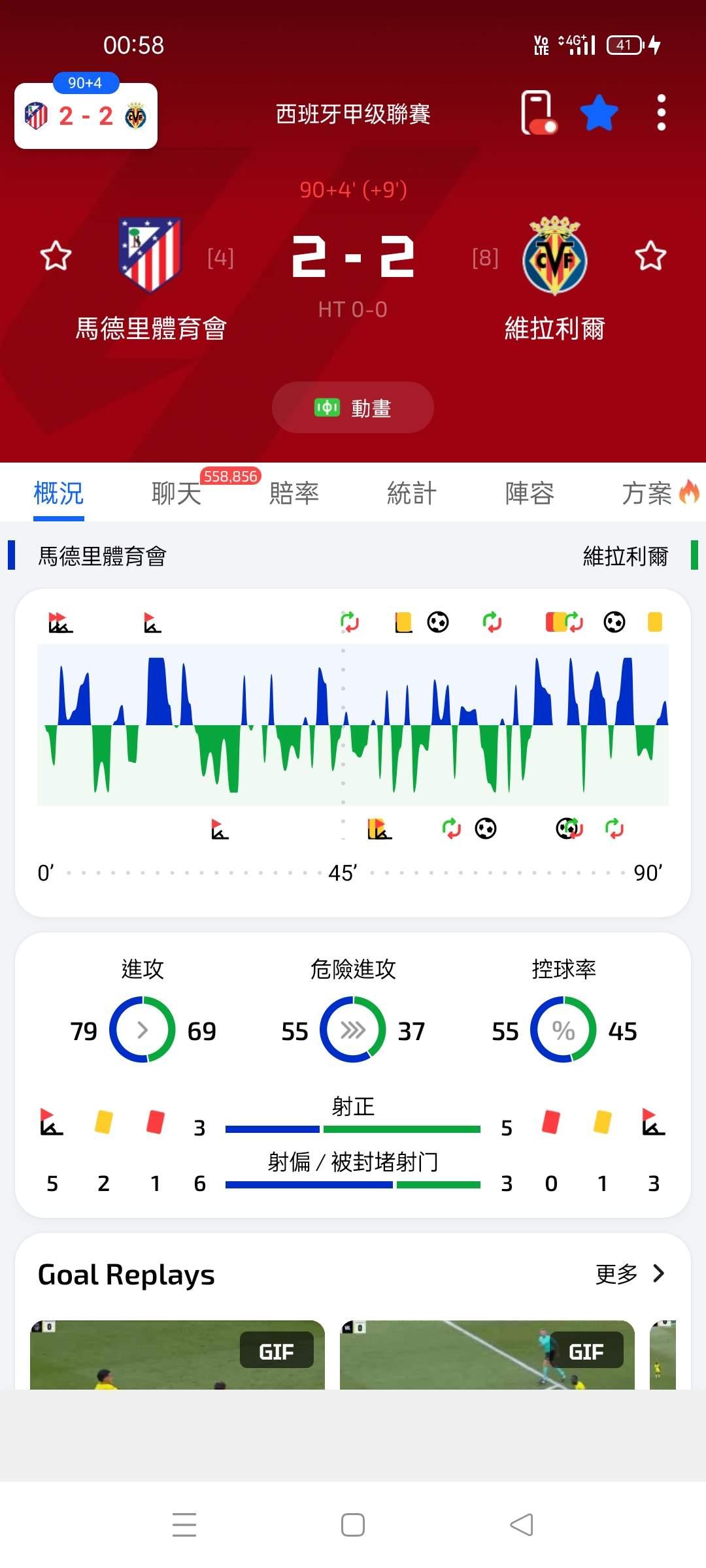The image size is (706, 1568).
Task: Switch to the 統計 tab
Action: pos(412,493)
